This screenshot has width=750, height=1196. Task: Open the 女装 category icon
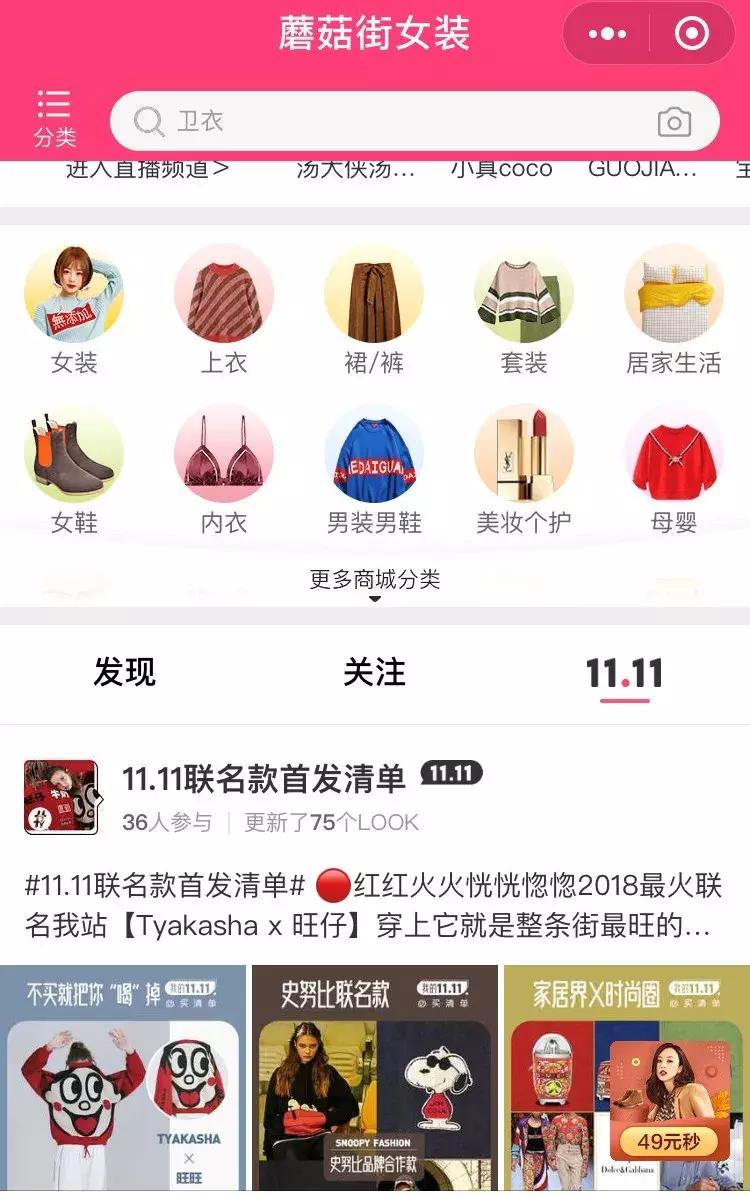(75, 292)
